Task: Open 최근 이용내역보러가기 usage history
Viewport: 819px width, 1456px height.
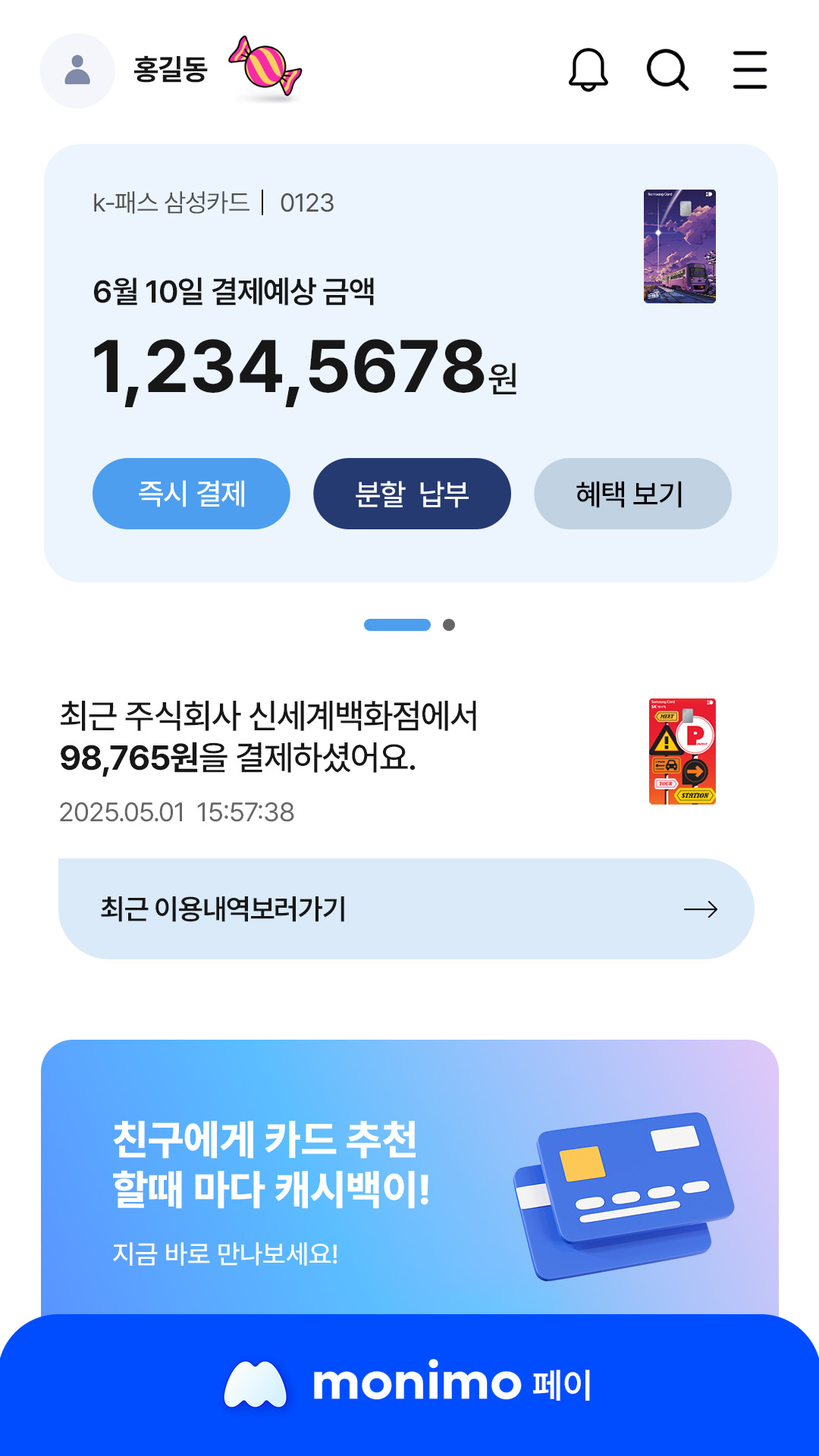Action: pyautogui.click(x=406, y=908)
